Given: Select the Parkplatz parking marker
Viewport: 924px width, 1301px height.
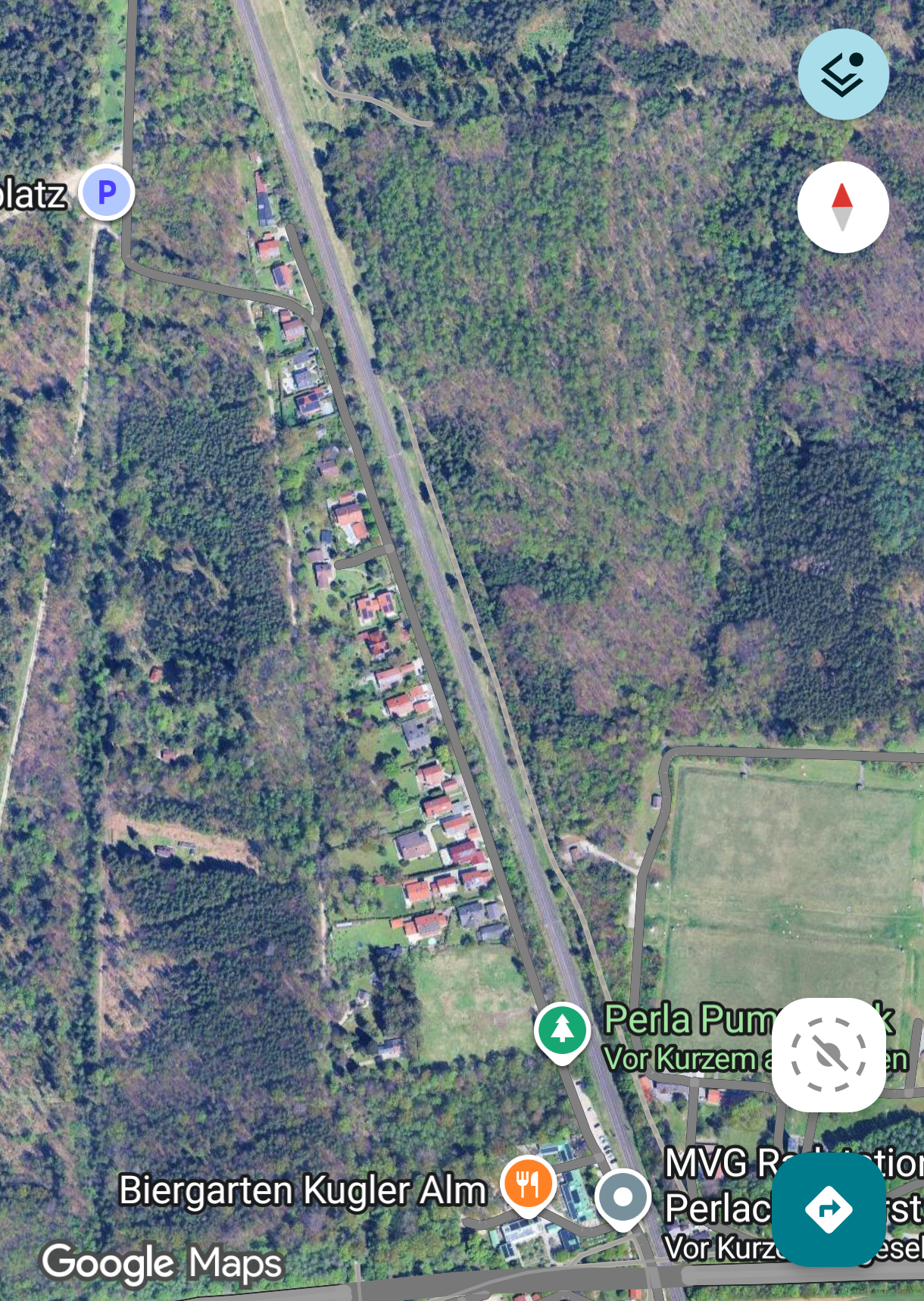Looking at the screenshot, I should 107,192.
